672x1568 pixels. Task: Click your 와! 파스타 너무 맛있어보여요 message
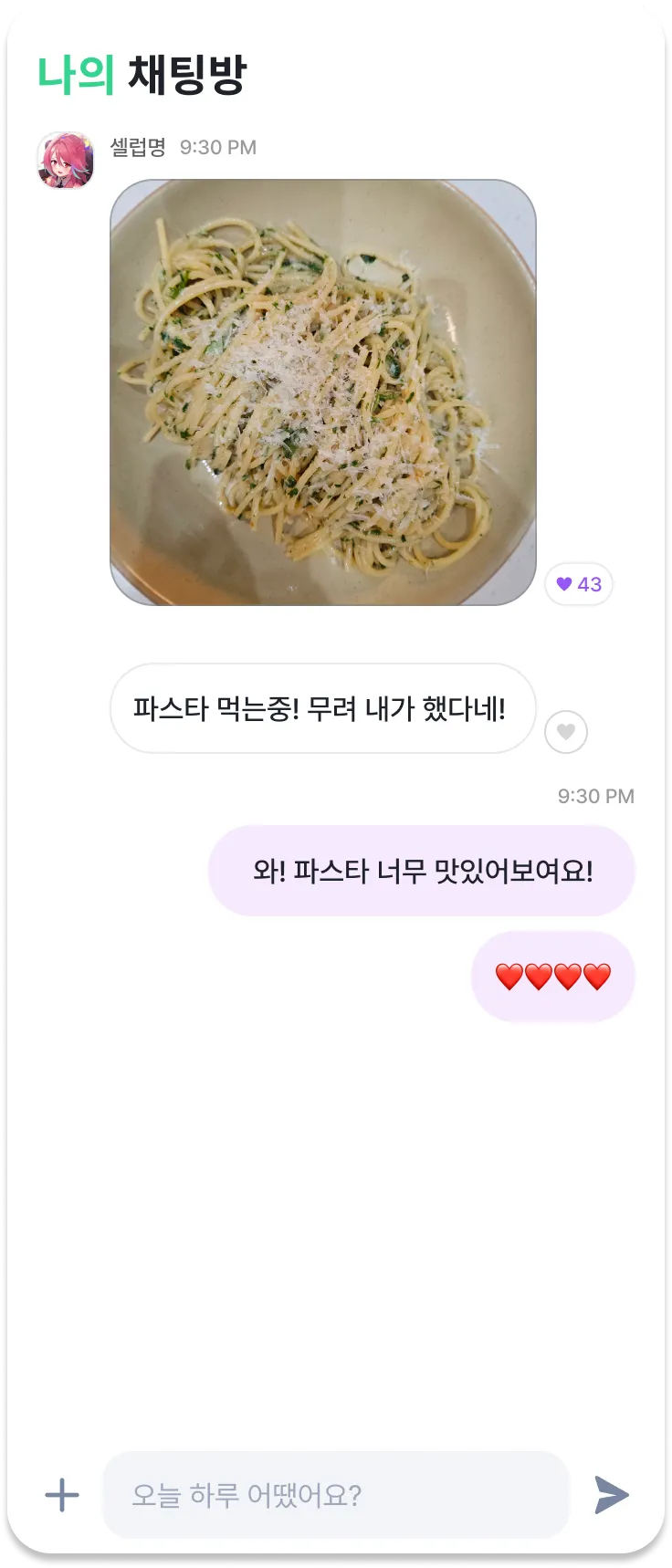tap(422, 871)
